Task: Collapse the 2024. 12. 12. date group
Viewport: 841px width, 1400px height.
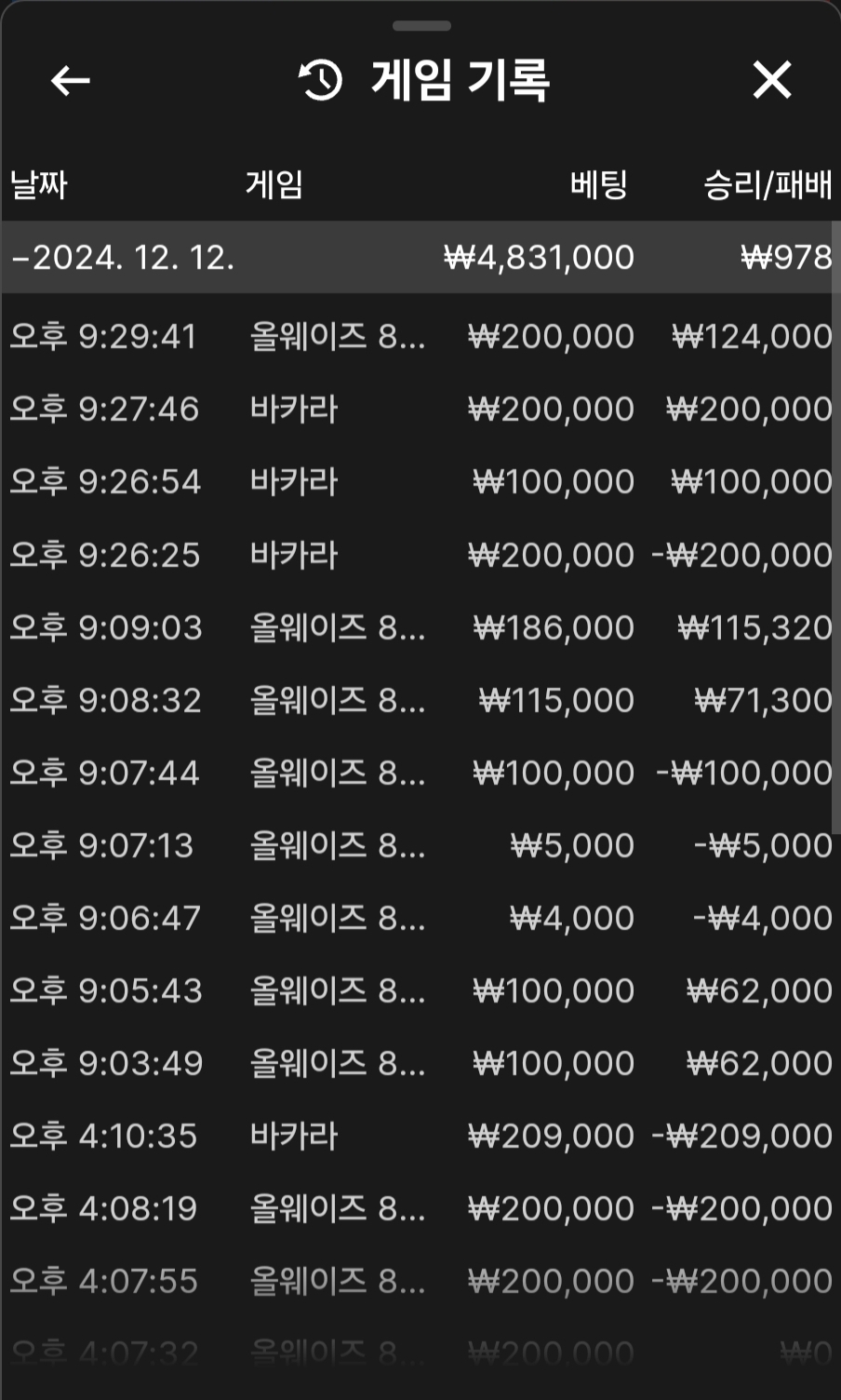Action: click(420, 257)
